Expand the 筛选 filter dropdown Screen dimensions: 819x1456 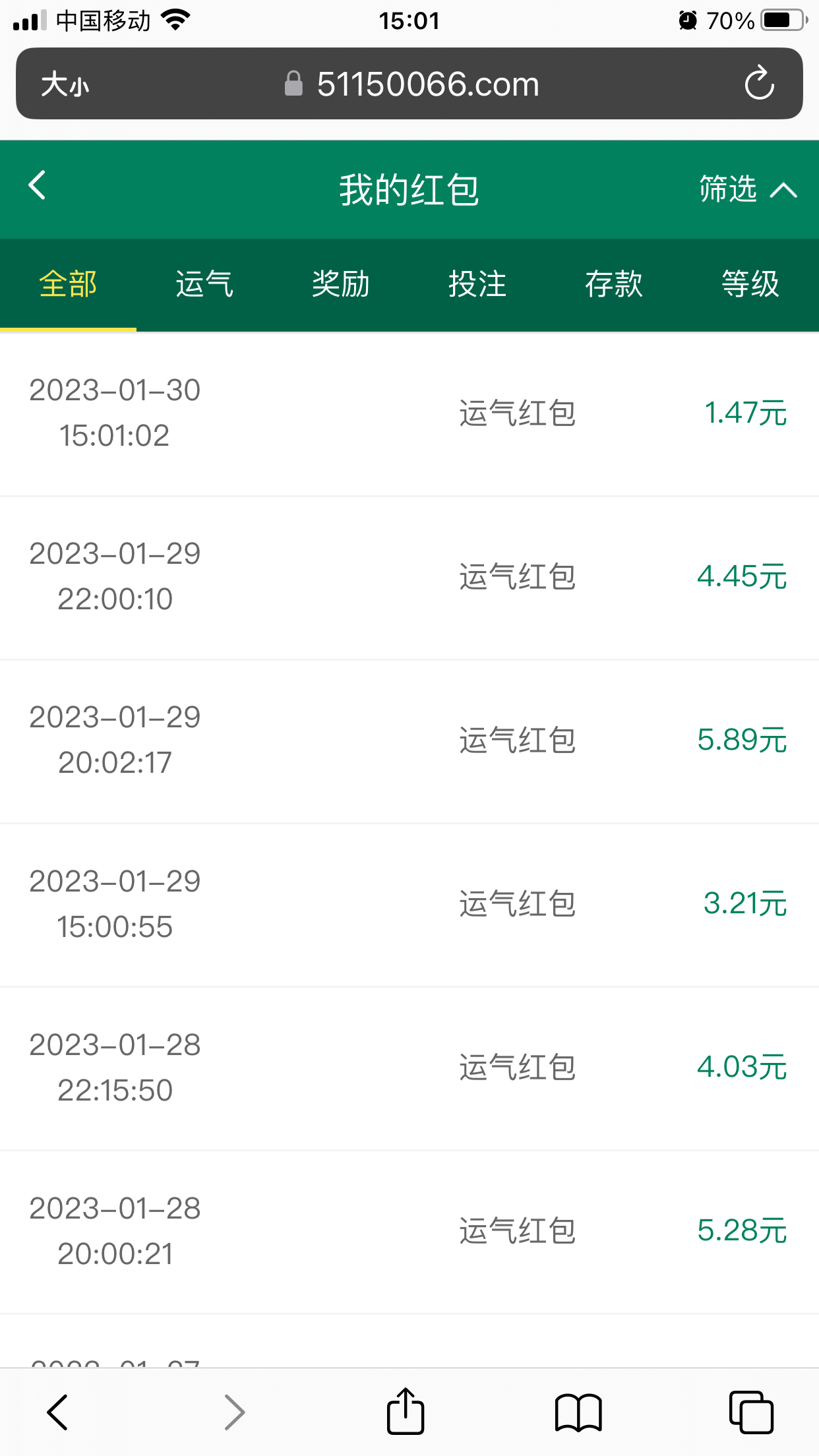746,190
